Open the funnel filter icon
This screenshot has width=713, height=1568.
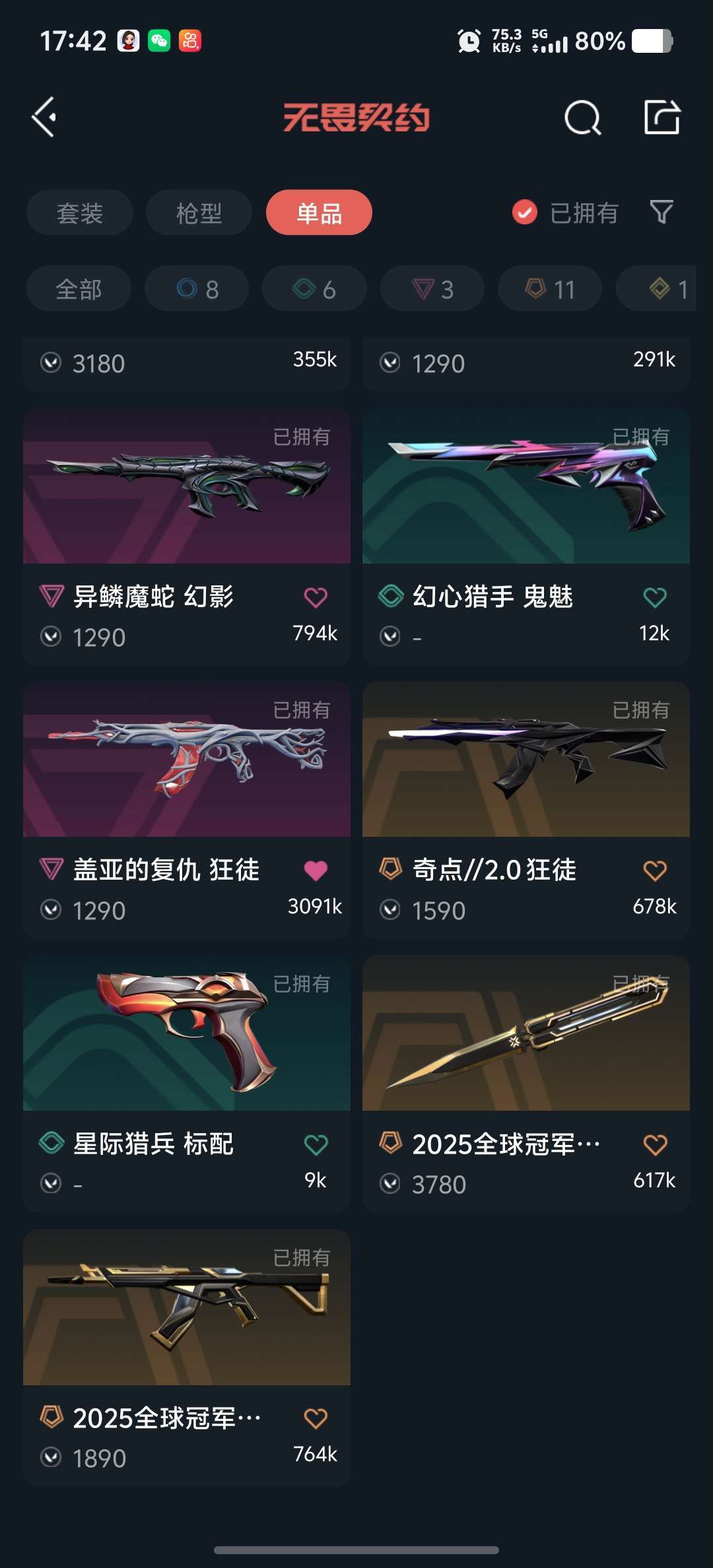(662, 212)
